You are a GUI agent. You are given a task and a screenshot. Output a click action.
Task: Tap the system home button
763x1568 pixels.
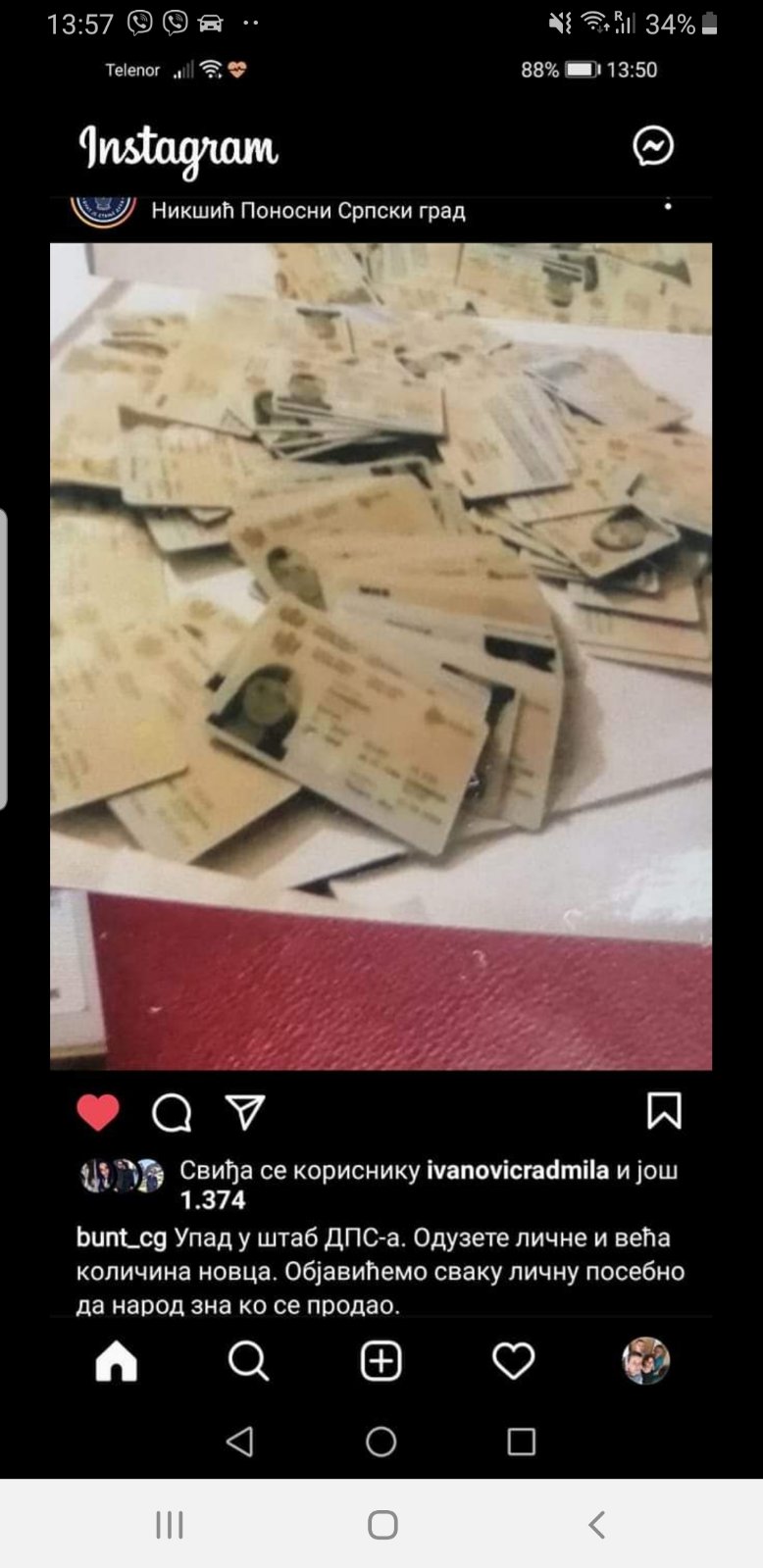coord(382,1525)
